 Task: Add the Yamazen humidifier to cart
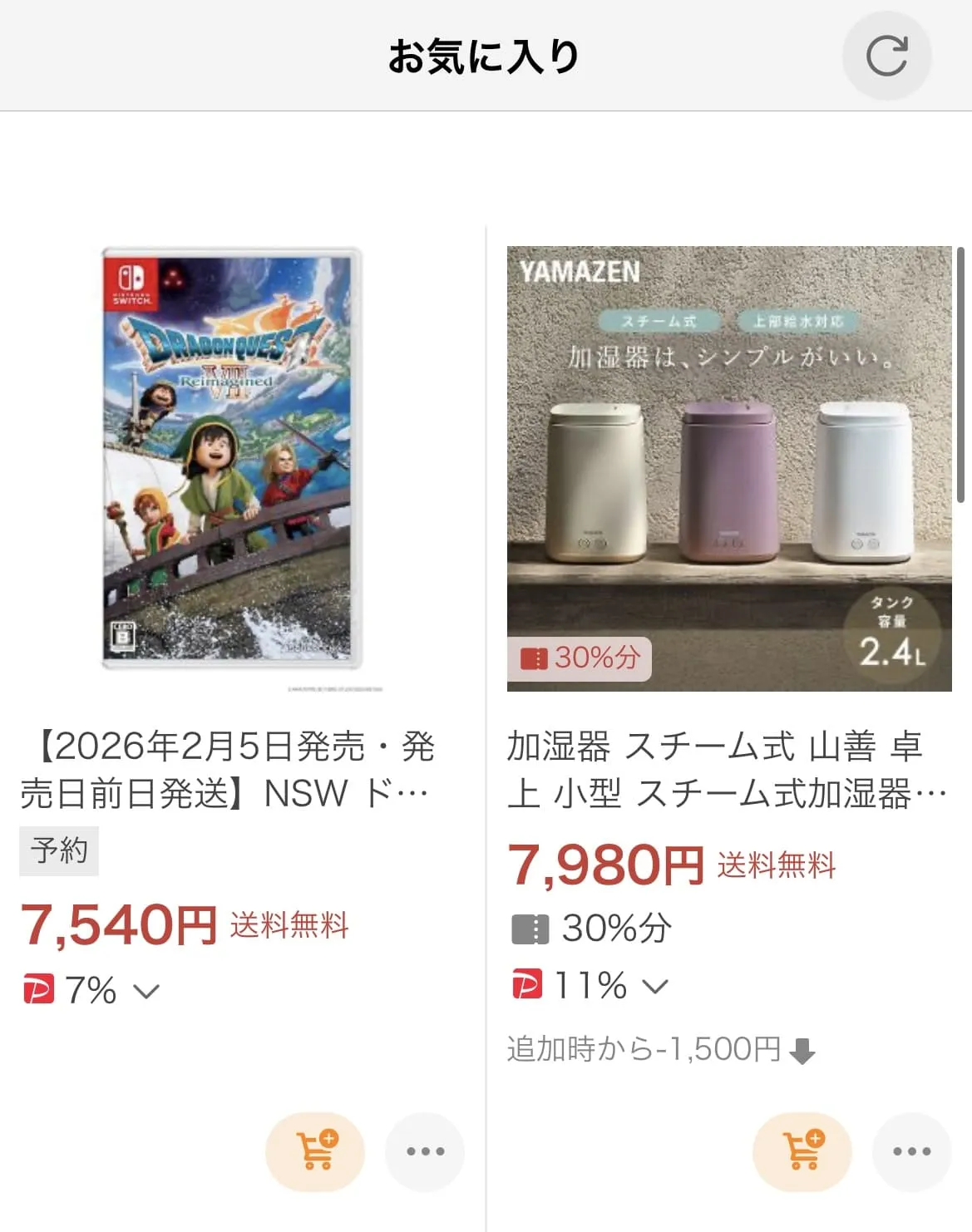coord(802,1151)
